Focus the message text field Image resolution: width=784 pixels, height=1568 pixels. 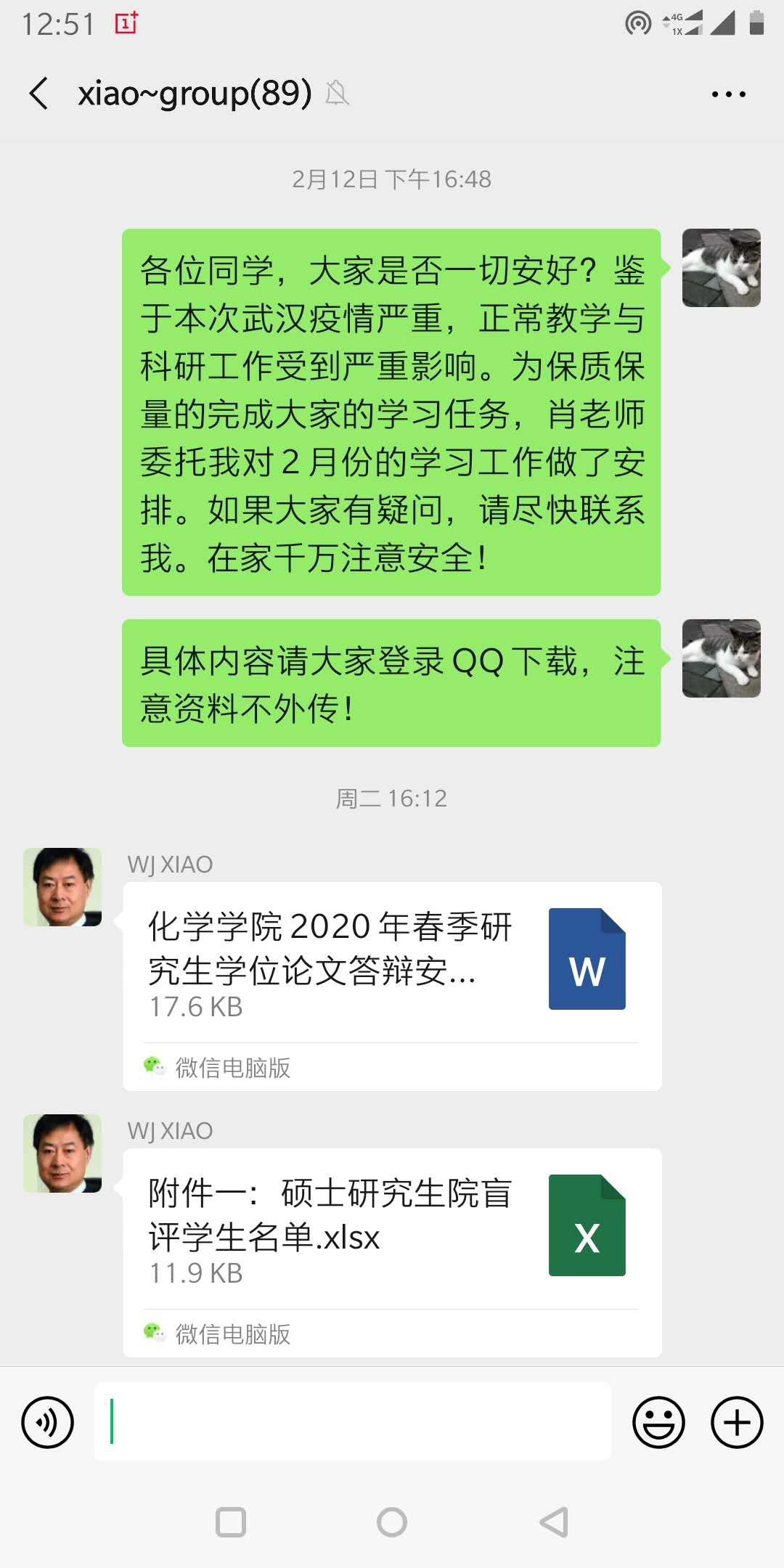353,1421
